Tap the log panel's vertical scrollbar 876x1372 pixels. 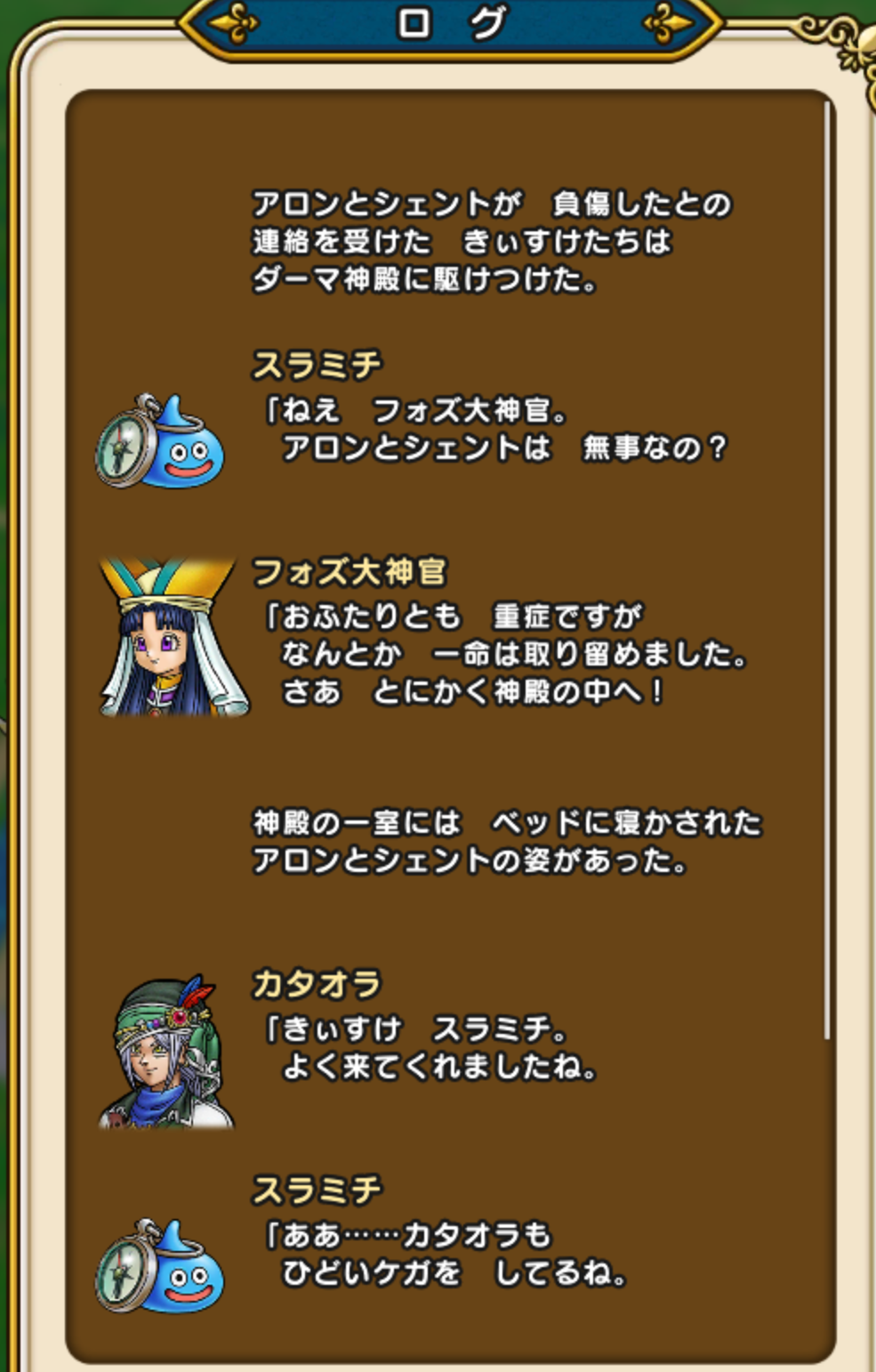[827, 569]
